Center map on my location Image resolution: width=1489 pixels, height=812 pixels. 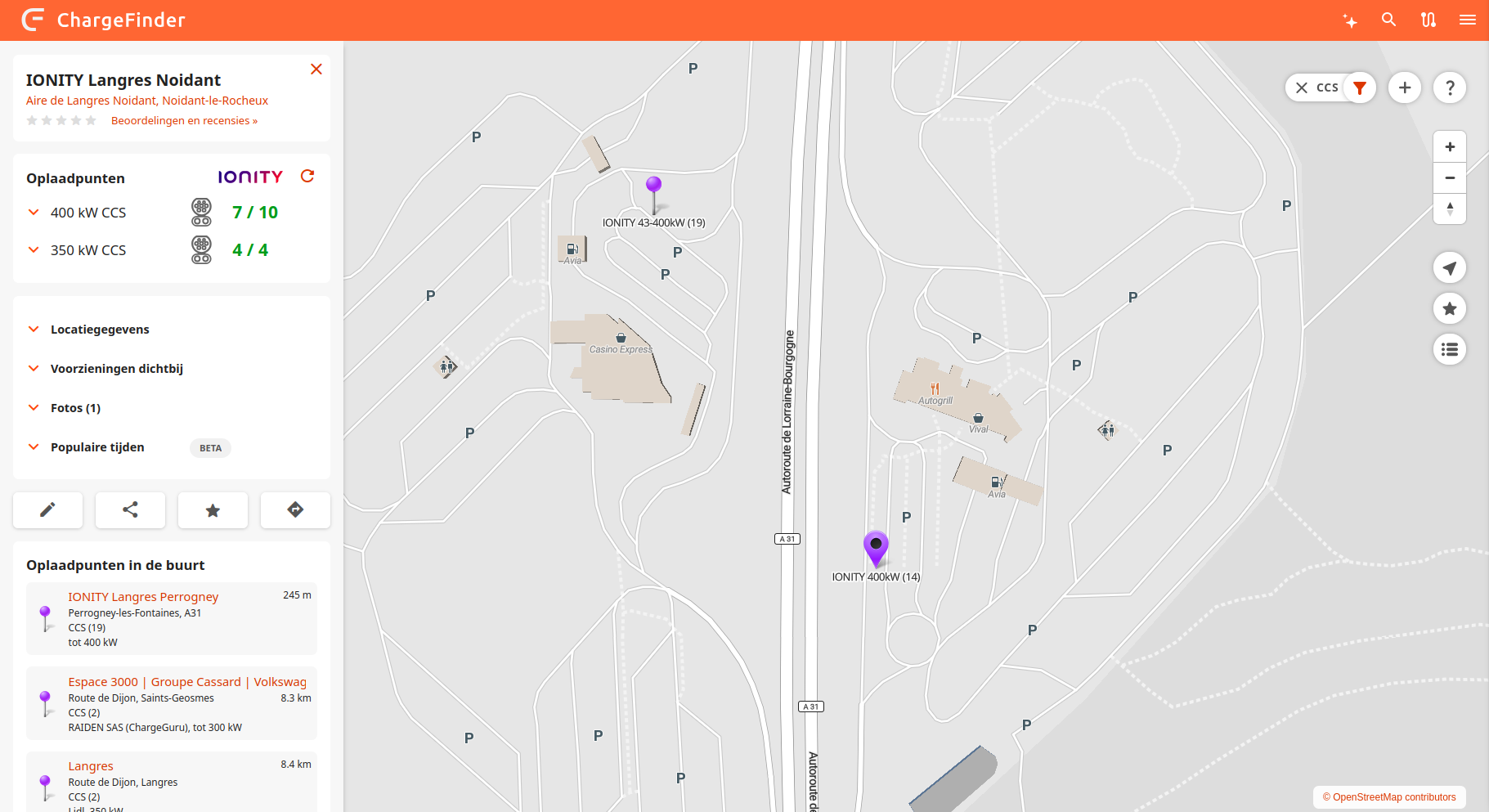(1450, 267)
